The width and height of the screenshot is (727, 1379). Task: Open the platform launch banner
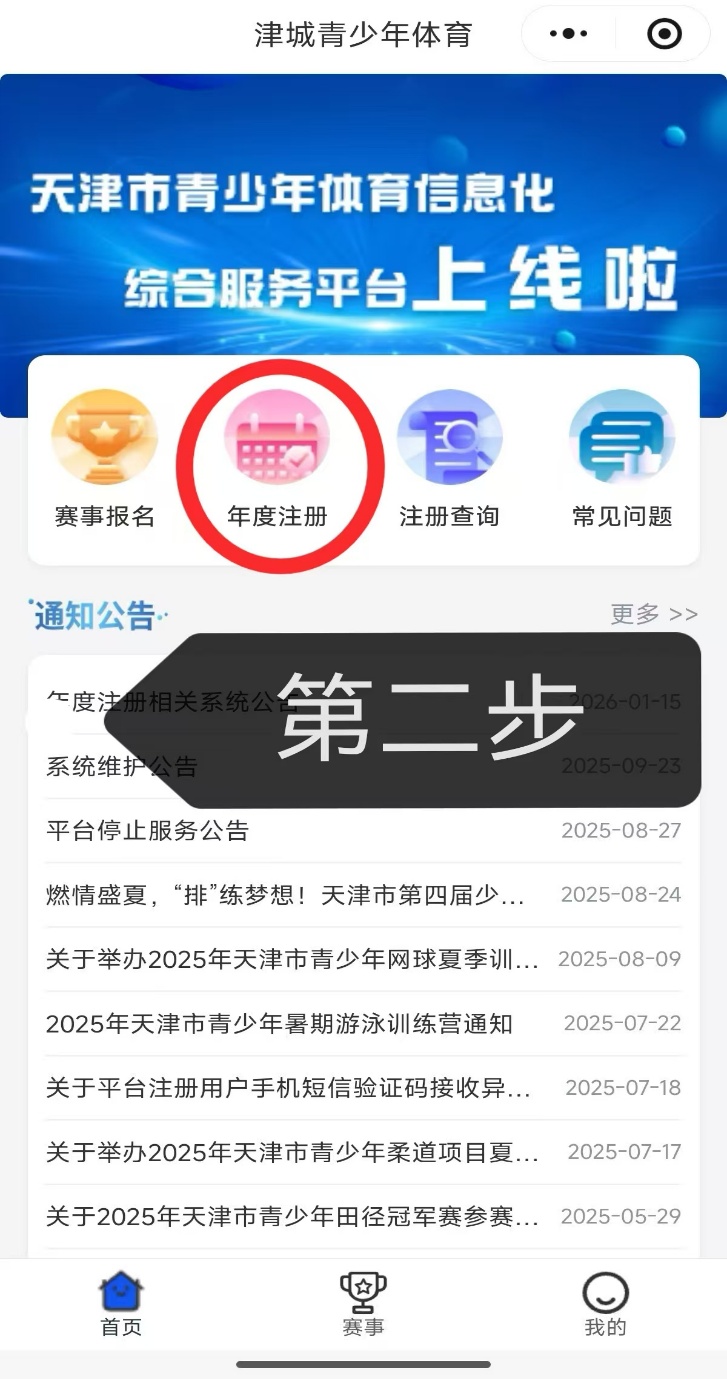[x=363, y=230]
